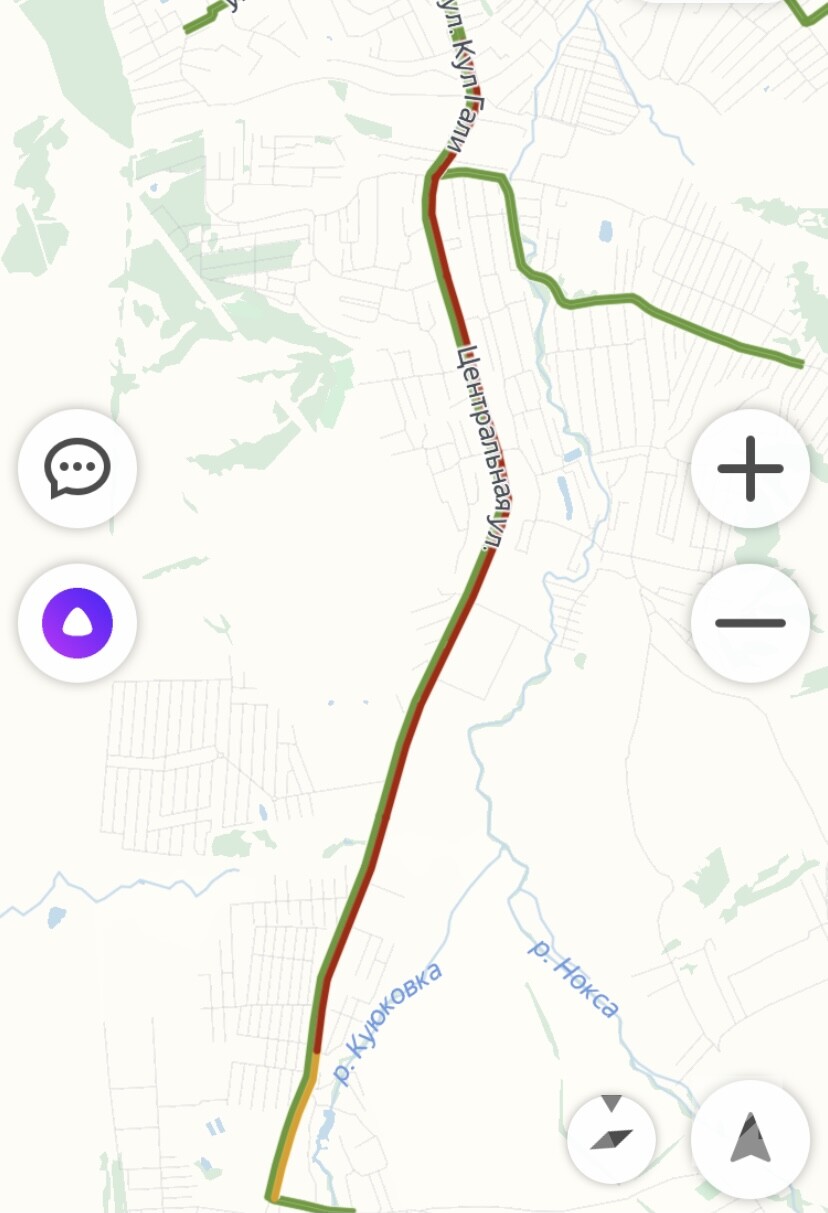Viewport: 828px width, 1213px height.
Task: Center map on my current location
Action: point(750,1139)
